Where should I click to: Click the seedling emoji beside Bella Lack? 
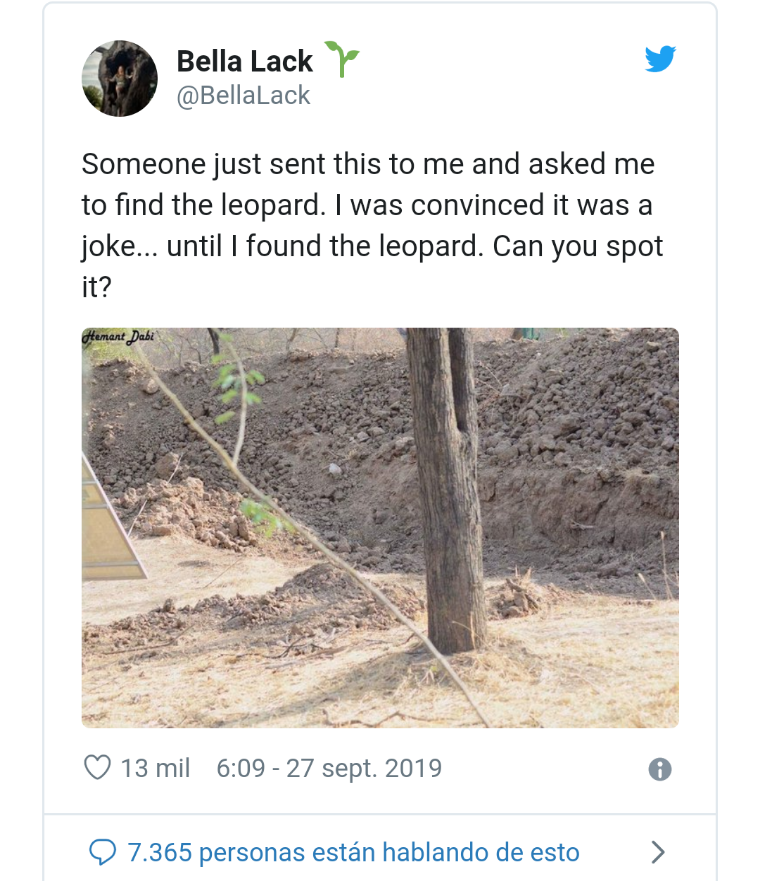(x=344, y=58)
